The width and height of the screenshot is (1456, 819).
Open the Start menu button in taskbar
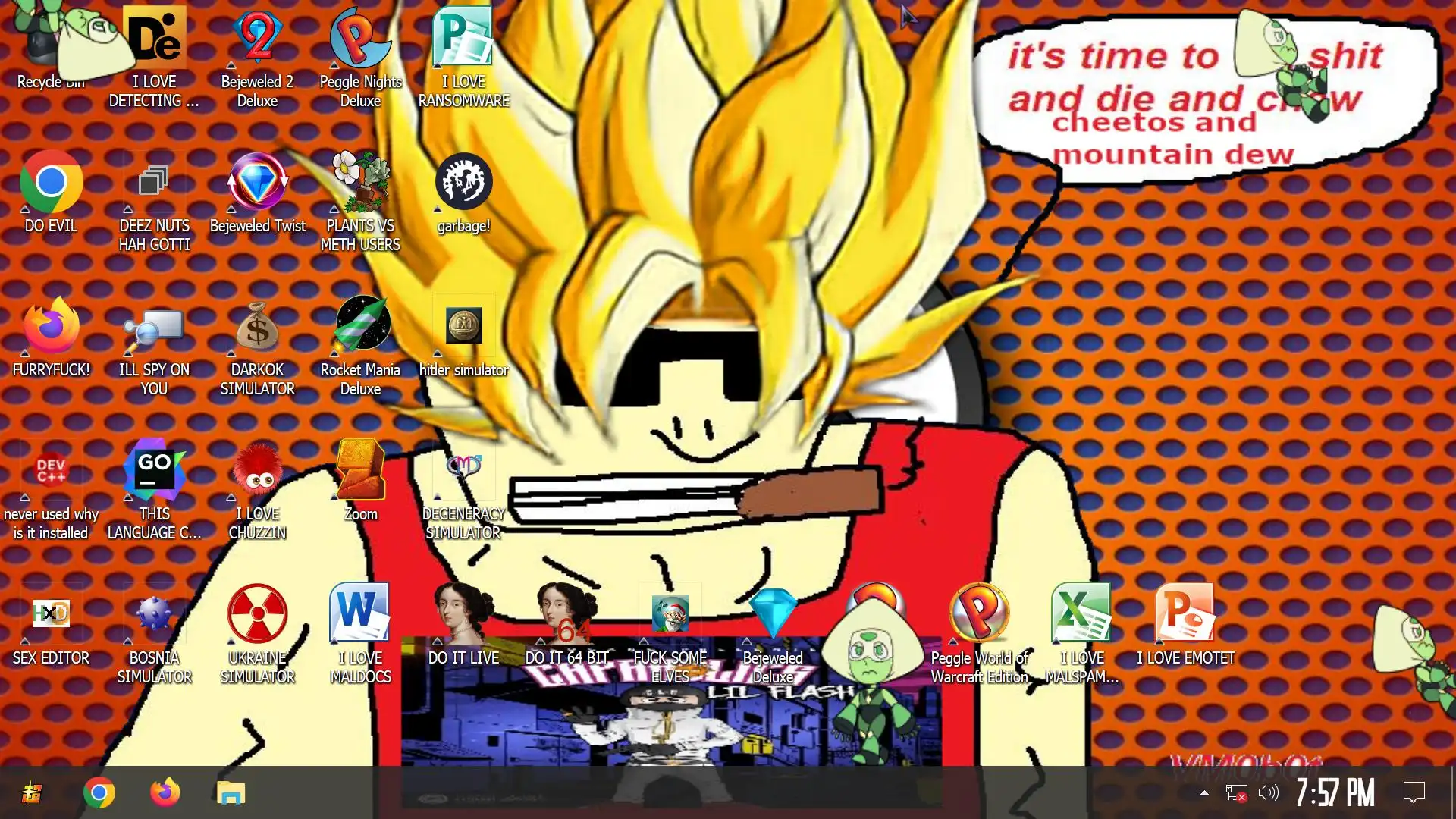click(32, 793)
